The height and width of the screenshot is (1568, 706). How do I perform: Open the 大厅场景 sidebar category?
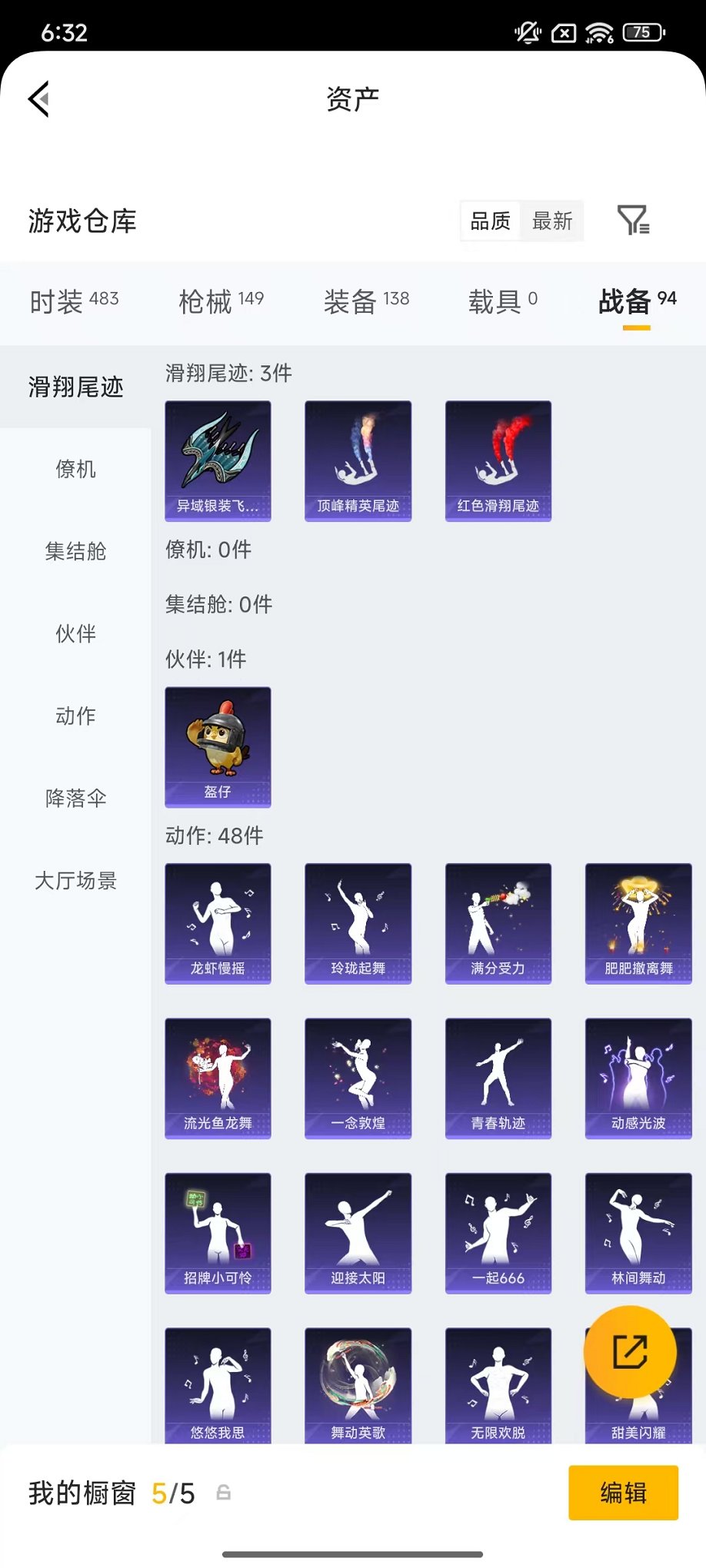click(x=75, y=882)
